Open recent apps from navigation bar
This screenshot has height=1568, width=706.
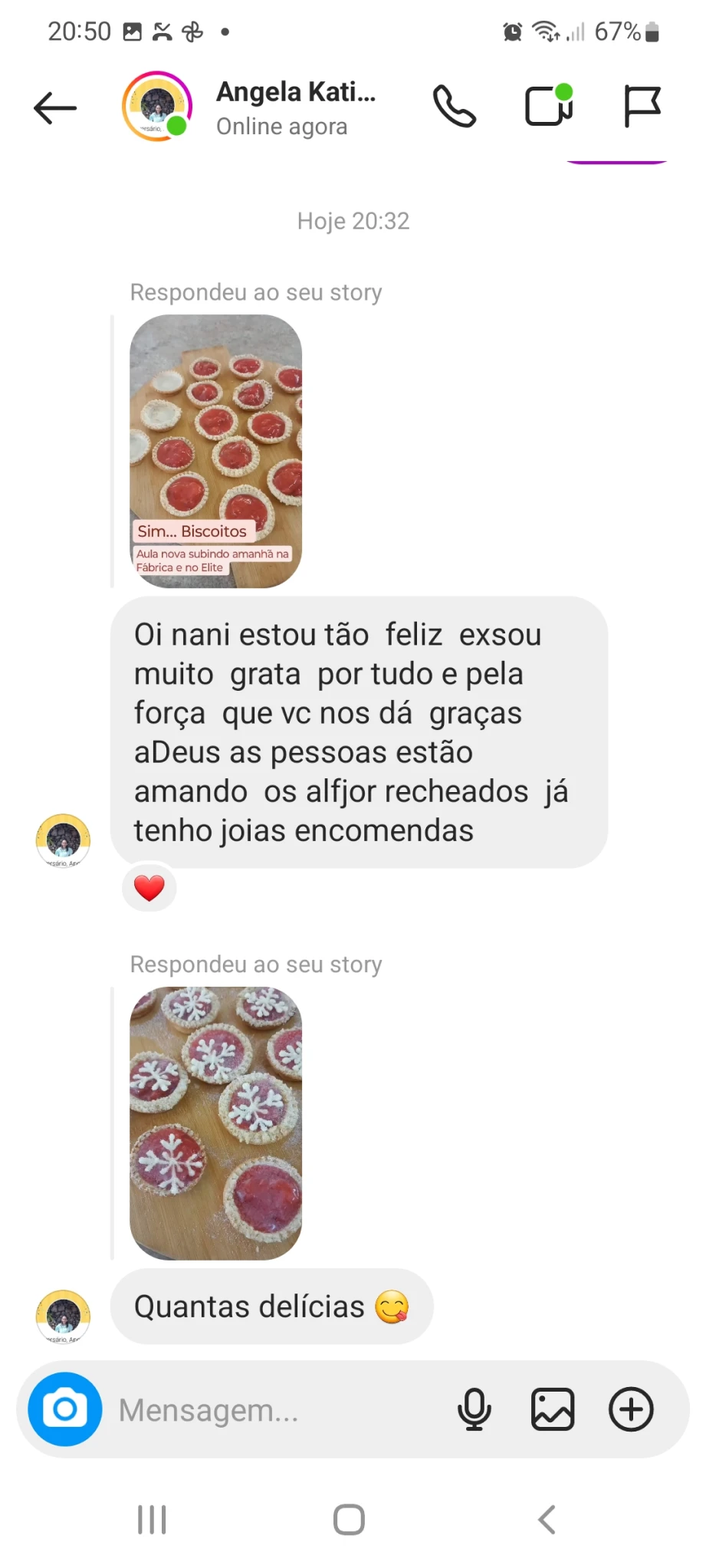152,1519
